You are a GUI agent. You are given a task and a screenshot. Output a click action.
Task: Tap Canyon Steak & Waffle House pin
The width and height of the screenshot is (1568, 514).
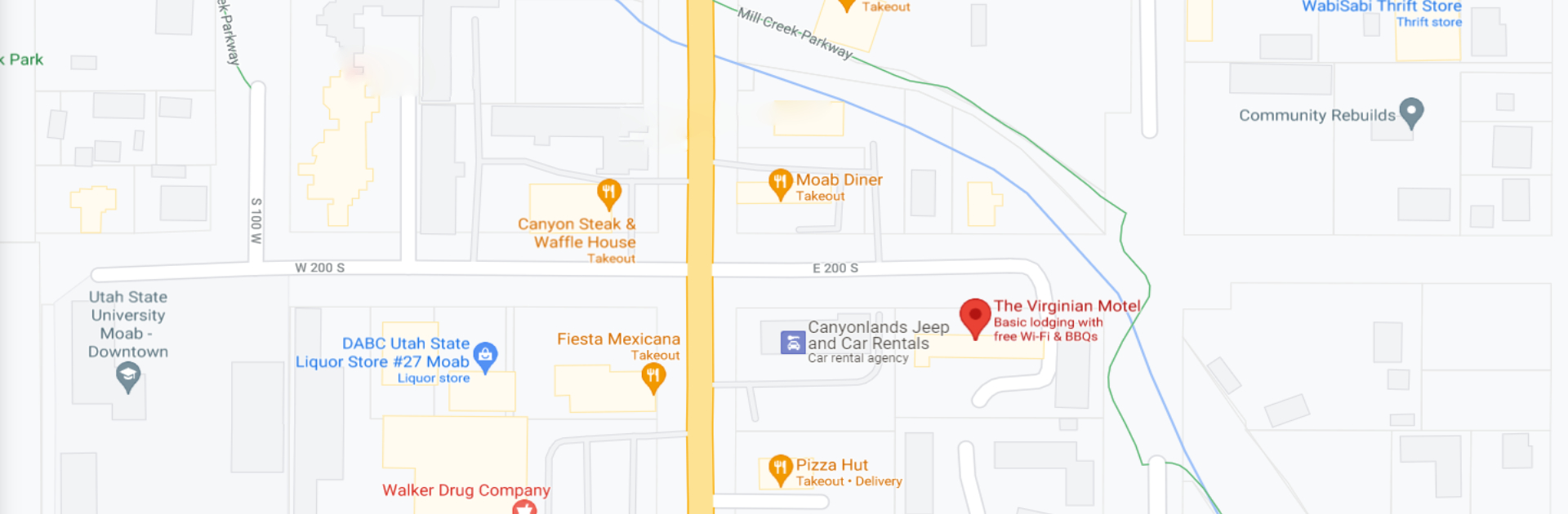point(608,193)
